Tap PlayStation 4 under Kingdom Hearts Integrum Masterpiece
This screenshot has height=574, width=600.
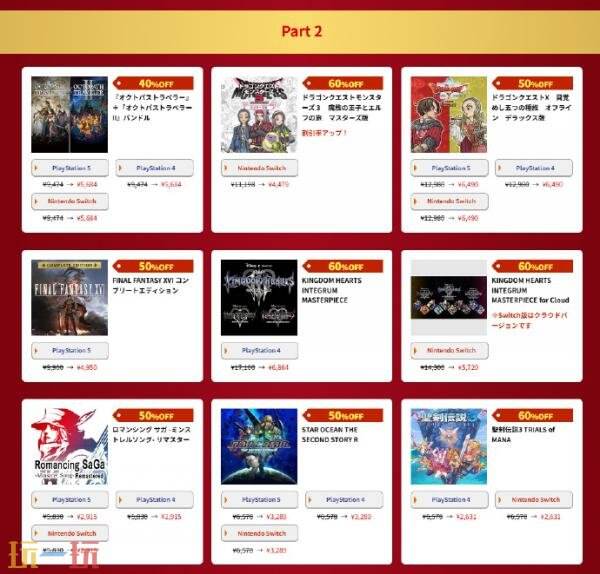pos(260,350)
